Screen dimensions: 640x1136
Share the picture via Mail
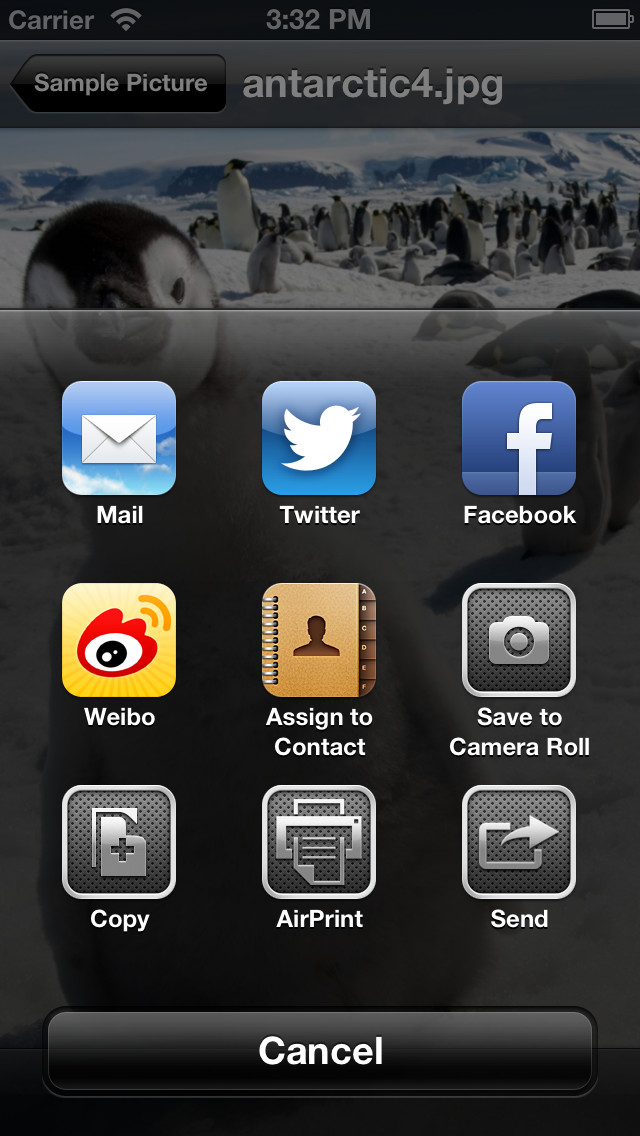tap(119, 438)
